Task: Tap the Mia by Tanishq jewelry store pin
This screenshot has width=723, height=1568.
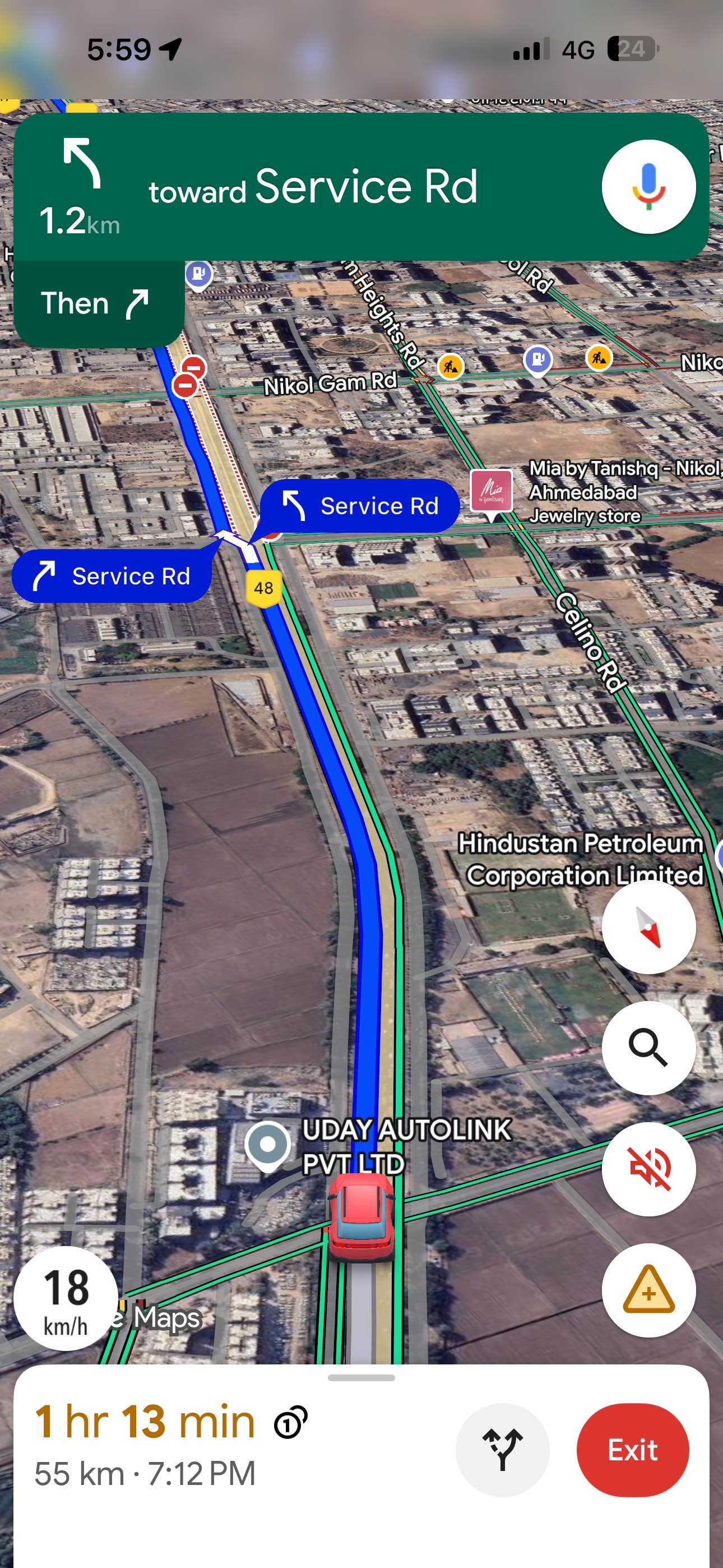Action: 491,492
